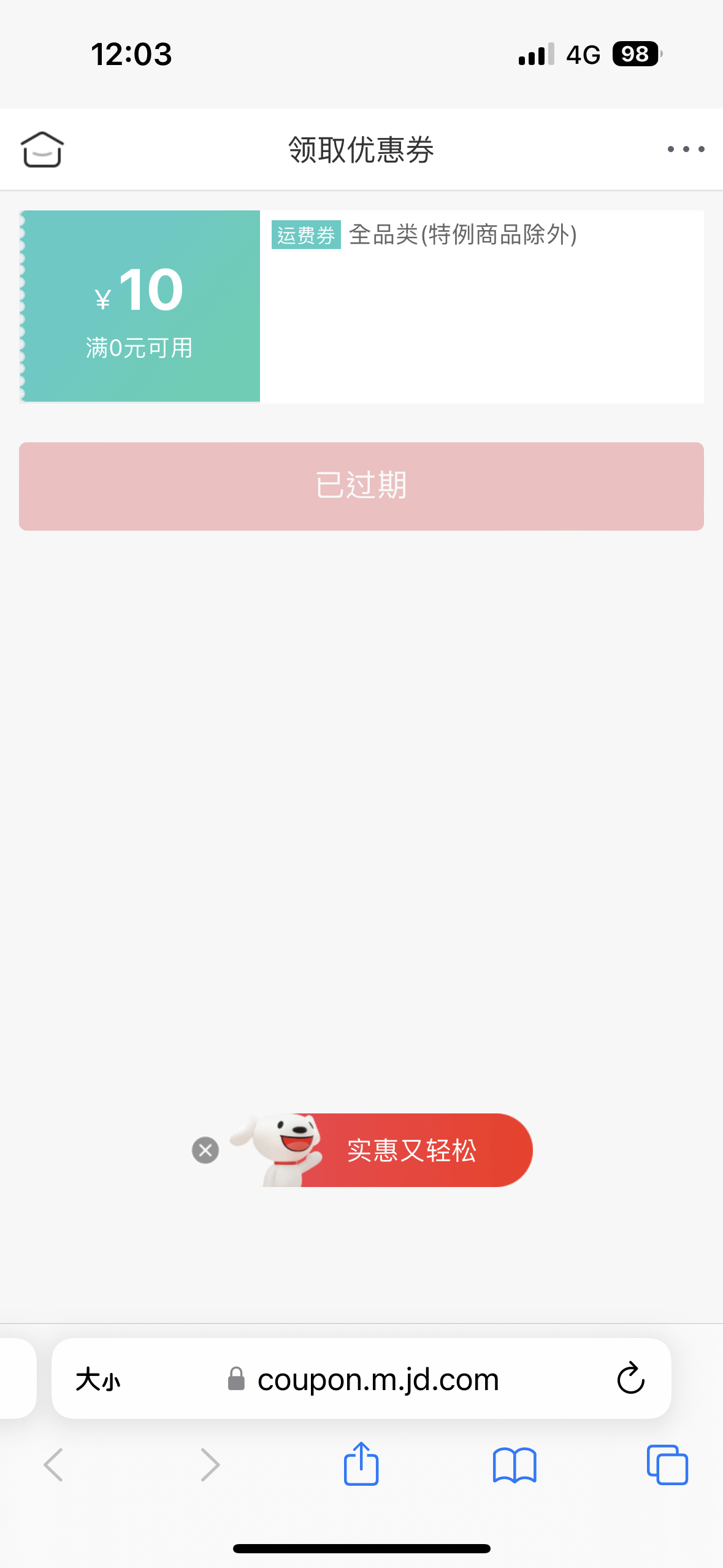Tap the coupon.m.jd.com address bar
This screenshot has width=723, height=1568.
(x=377, y=1380)
